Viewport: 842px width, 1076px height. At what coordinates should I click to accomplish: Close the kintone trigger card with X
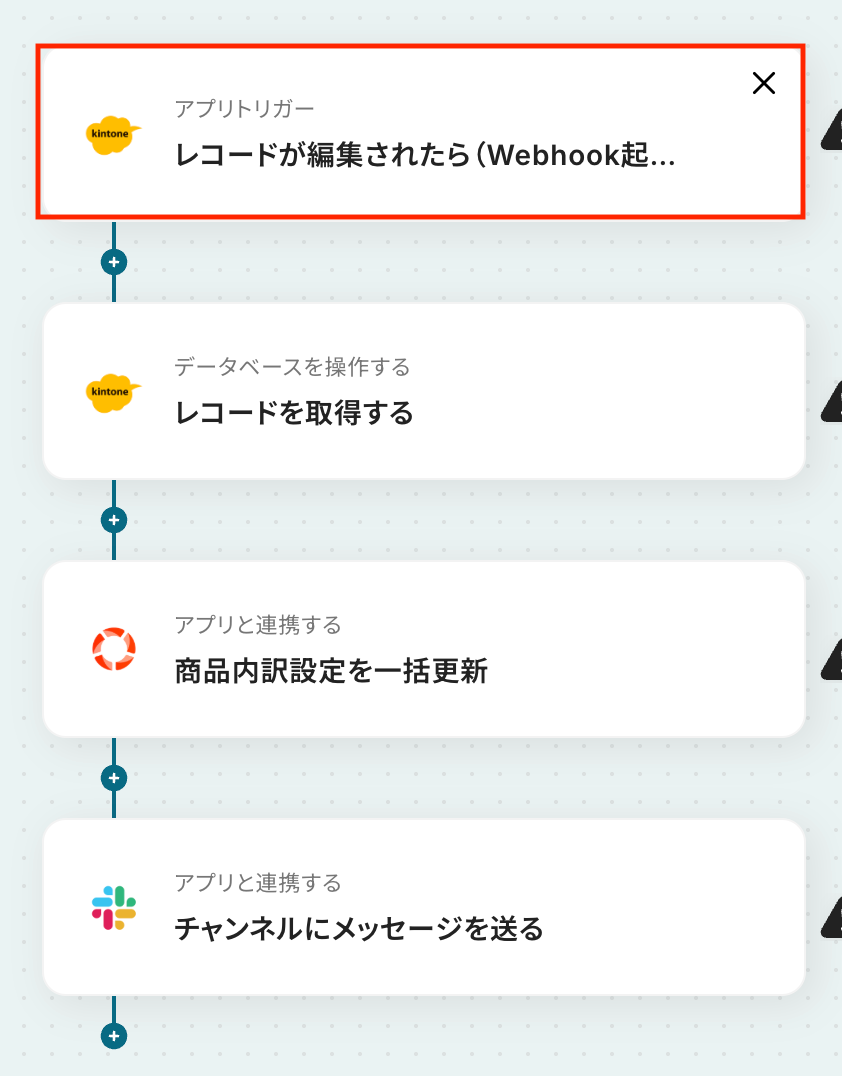[x=763, y=84]
